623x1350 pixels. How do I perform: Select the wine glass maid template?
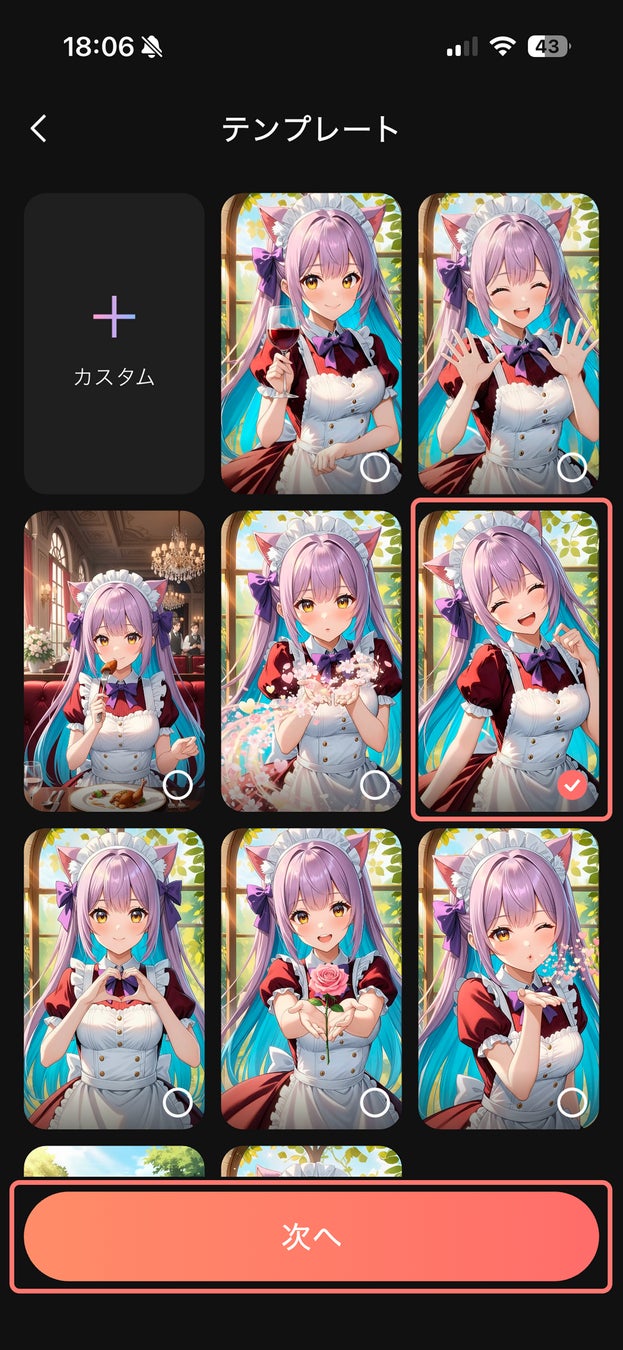tap(311, 343)
